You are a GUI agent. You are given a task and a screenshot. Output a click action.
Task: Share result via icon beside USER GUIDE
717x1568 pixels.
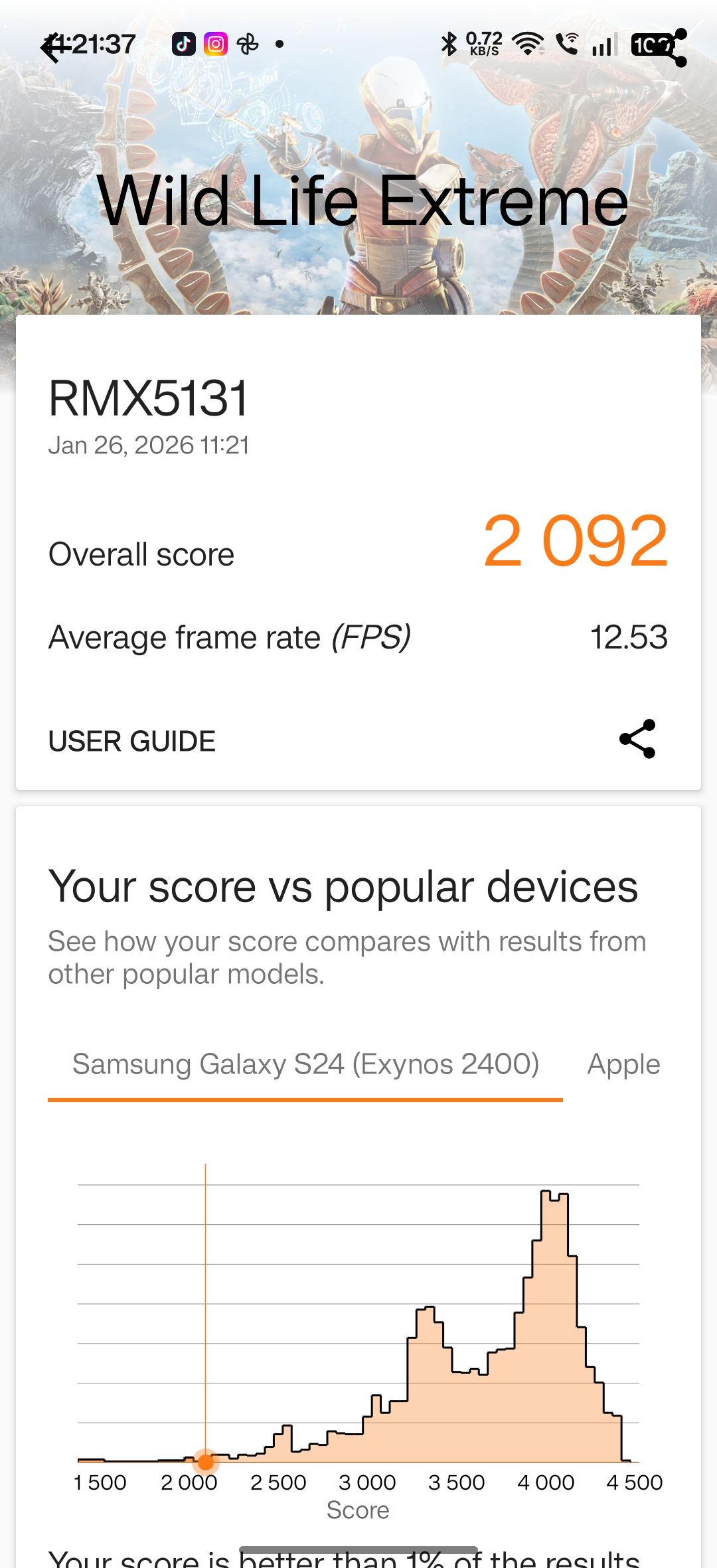[x=637, y=739]
